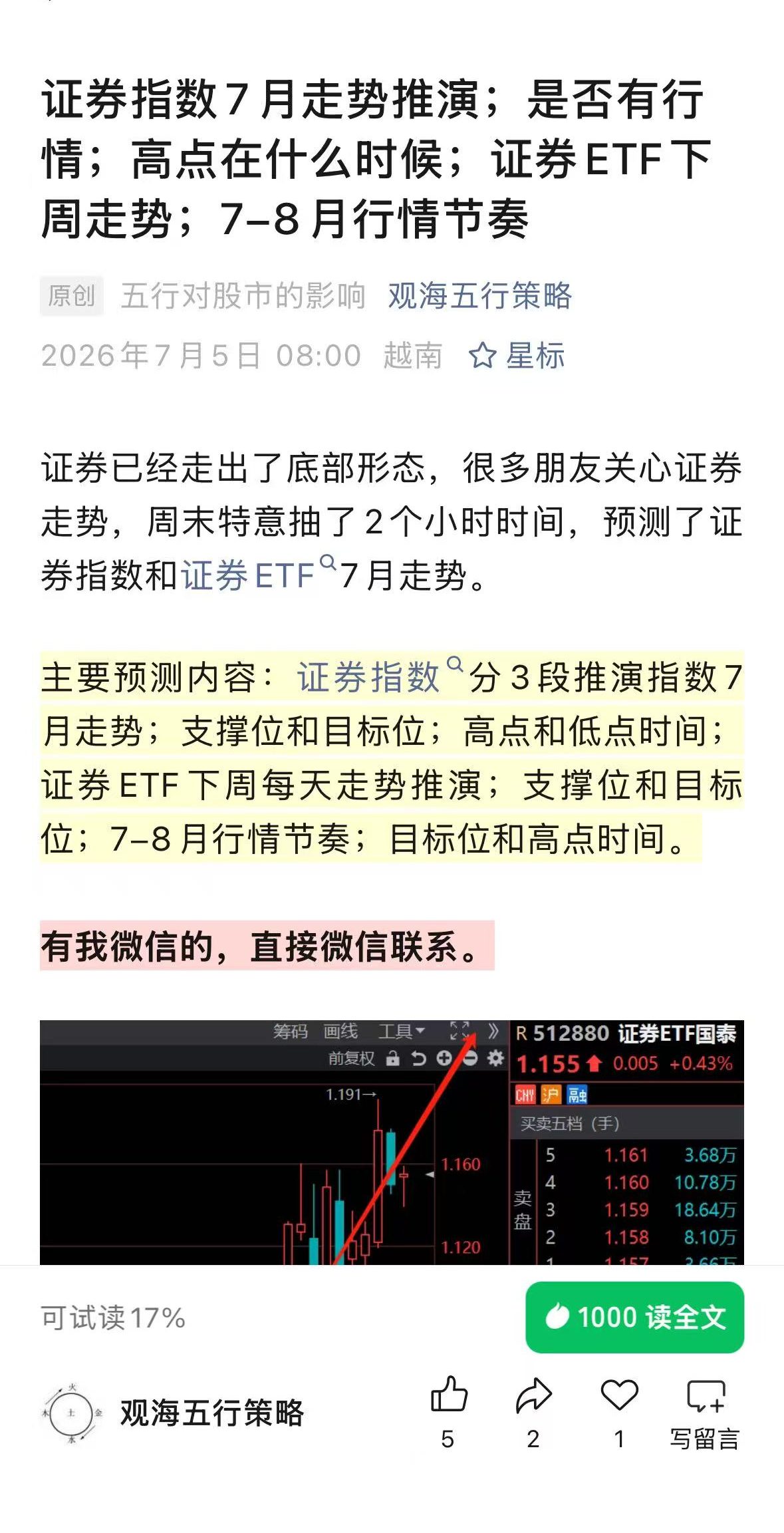Viewport: 784px width, 1533px height.
Task: Share the article via the arrow icon
Action: click(x=534, y=1395)
